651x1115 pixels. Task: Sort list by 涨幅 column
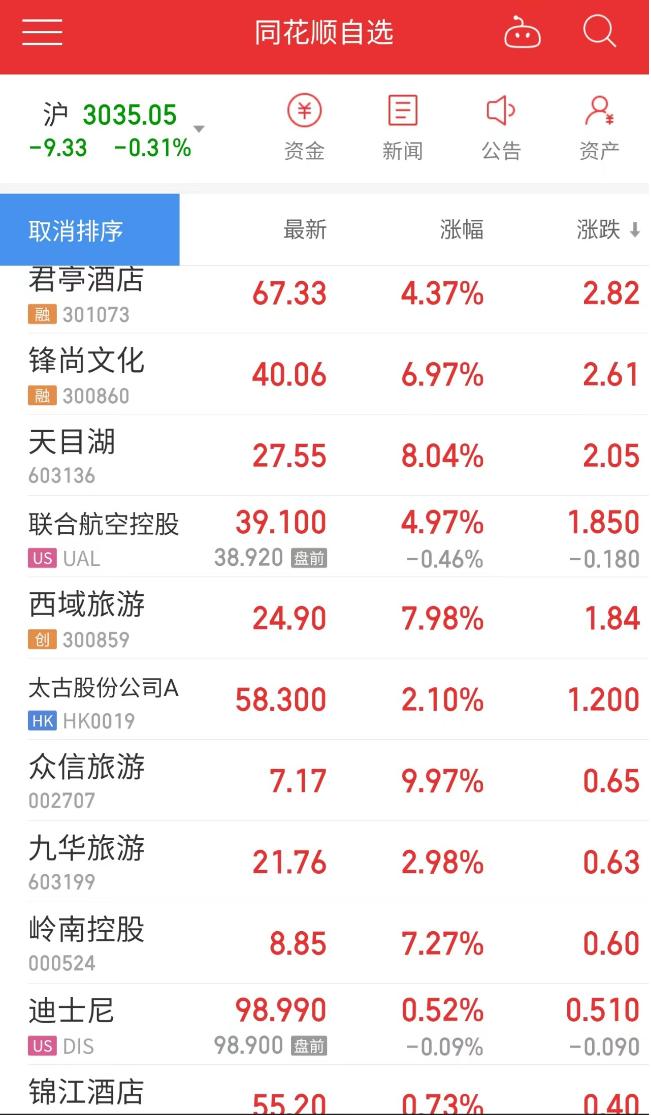pos(462,230)
